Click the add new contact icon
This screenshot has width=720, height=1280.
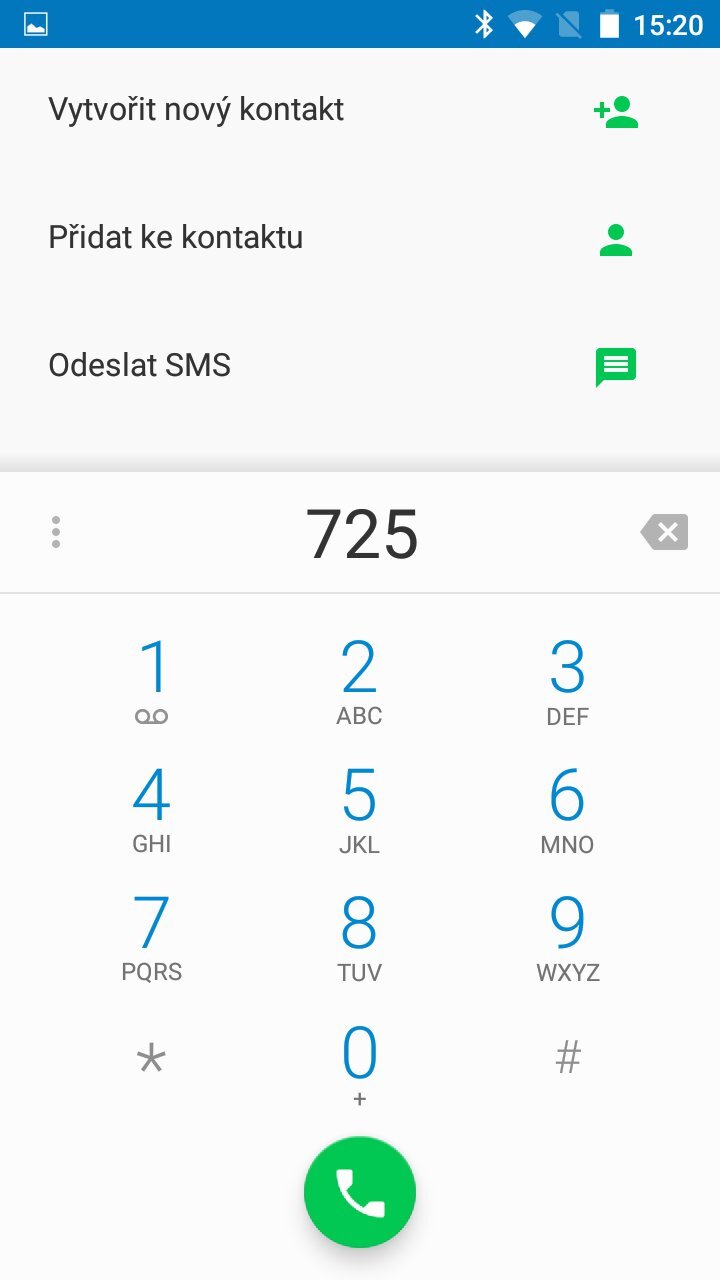(614, 112)
